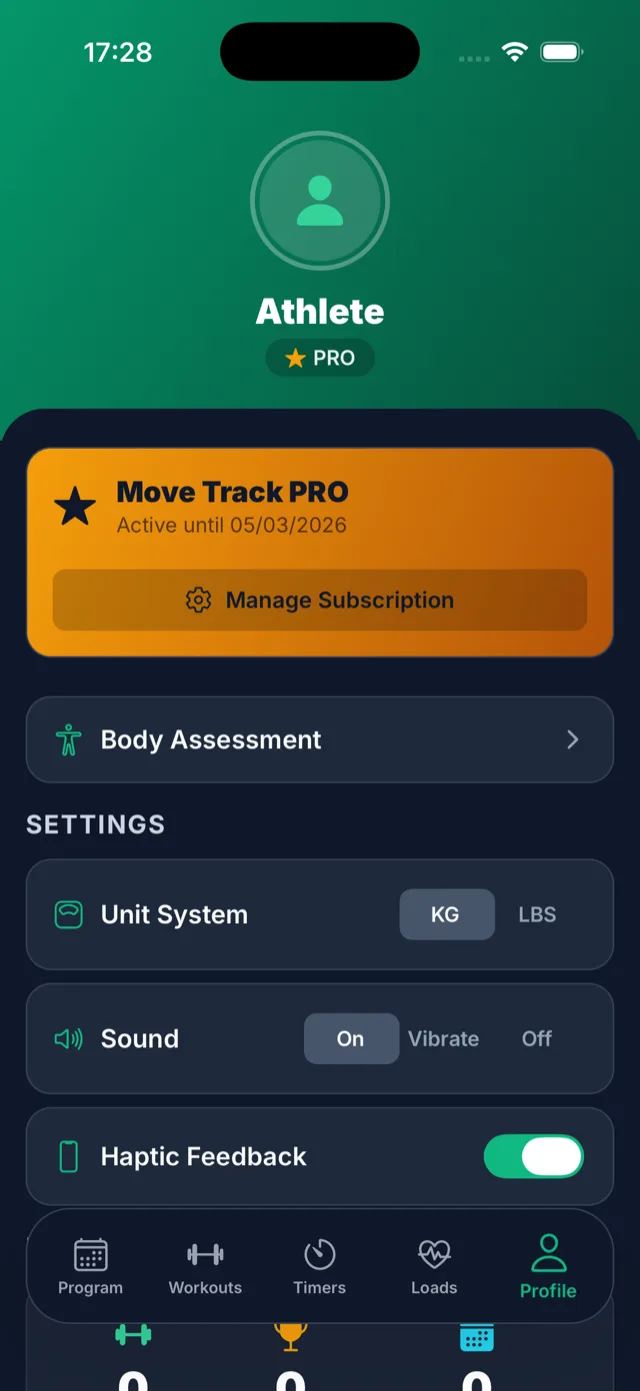The height and width of the screenshot is (1391, 640).
Task: Open Body Assessment
Action: click(320, 740)
